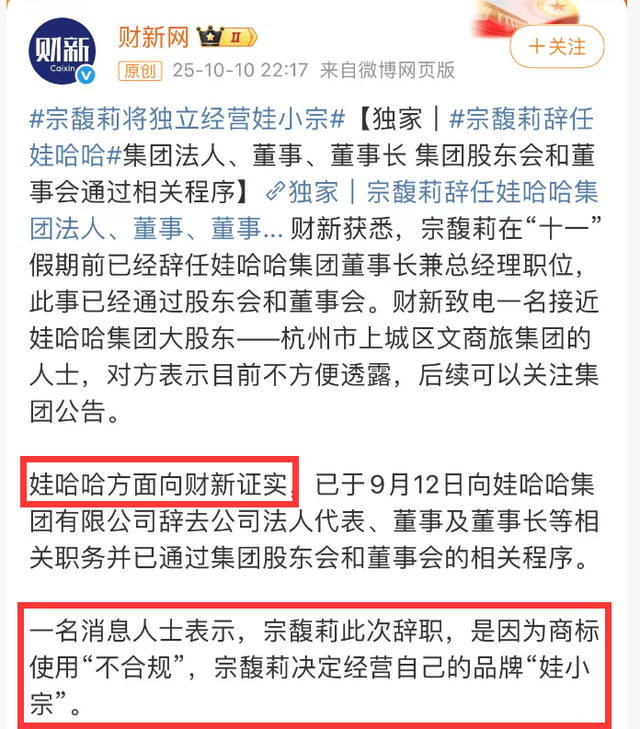Open hashtag #宗馥莉辞任娃哈哈#
The width and height of the screenshot is (640, 729).
coord(521,119)
